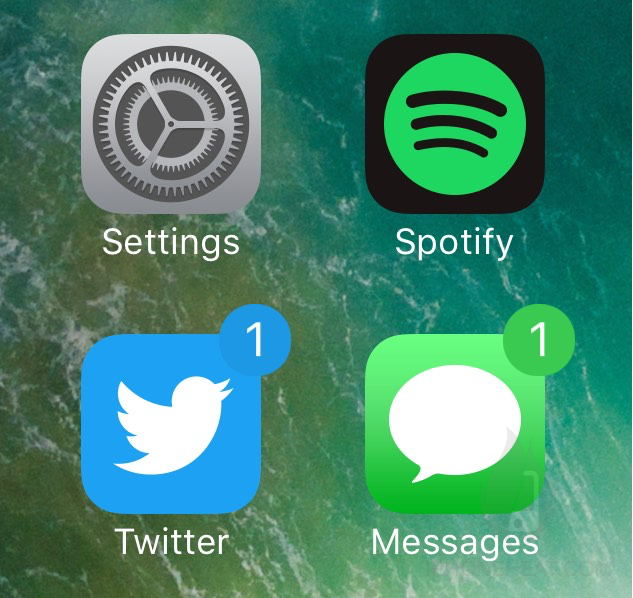Launch the Spotify app
633x598 pixels.
[x=454, y=124]
